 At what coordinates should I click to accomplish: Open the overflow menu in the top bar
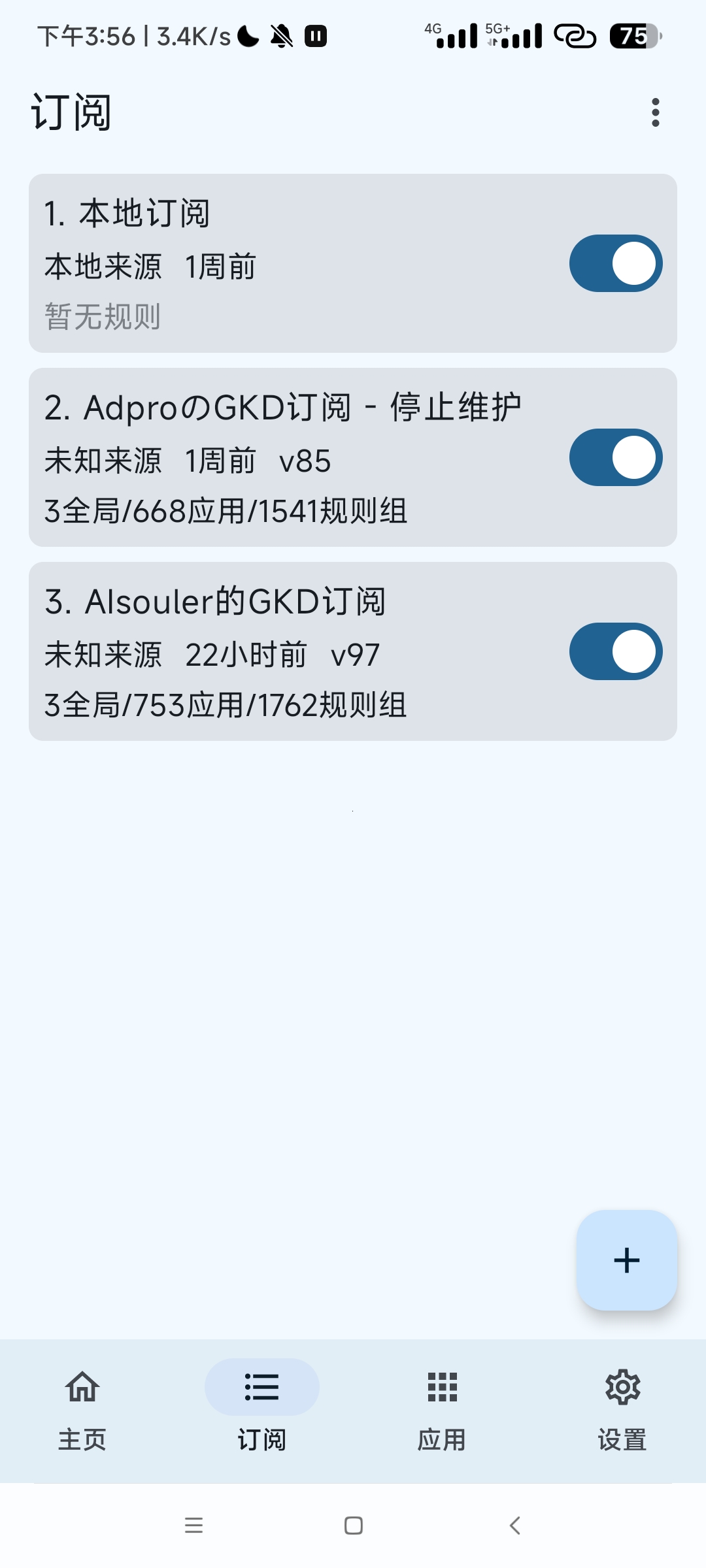[655, 112]
